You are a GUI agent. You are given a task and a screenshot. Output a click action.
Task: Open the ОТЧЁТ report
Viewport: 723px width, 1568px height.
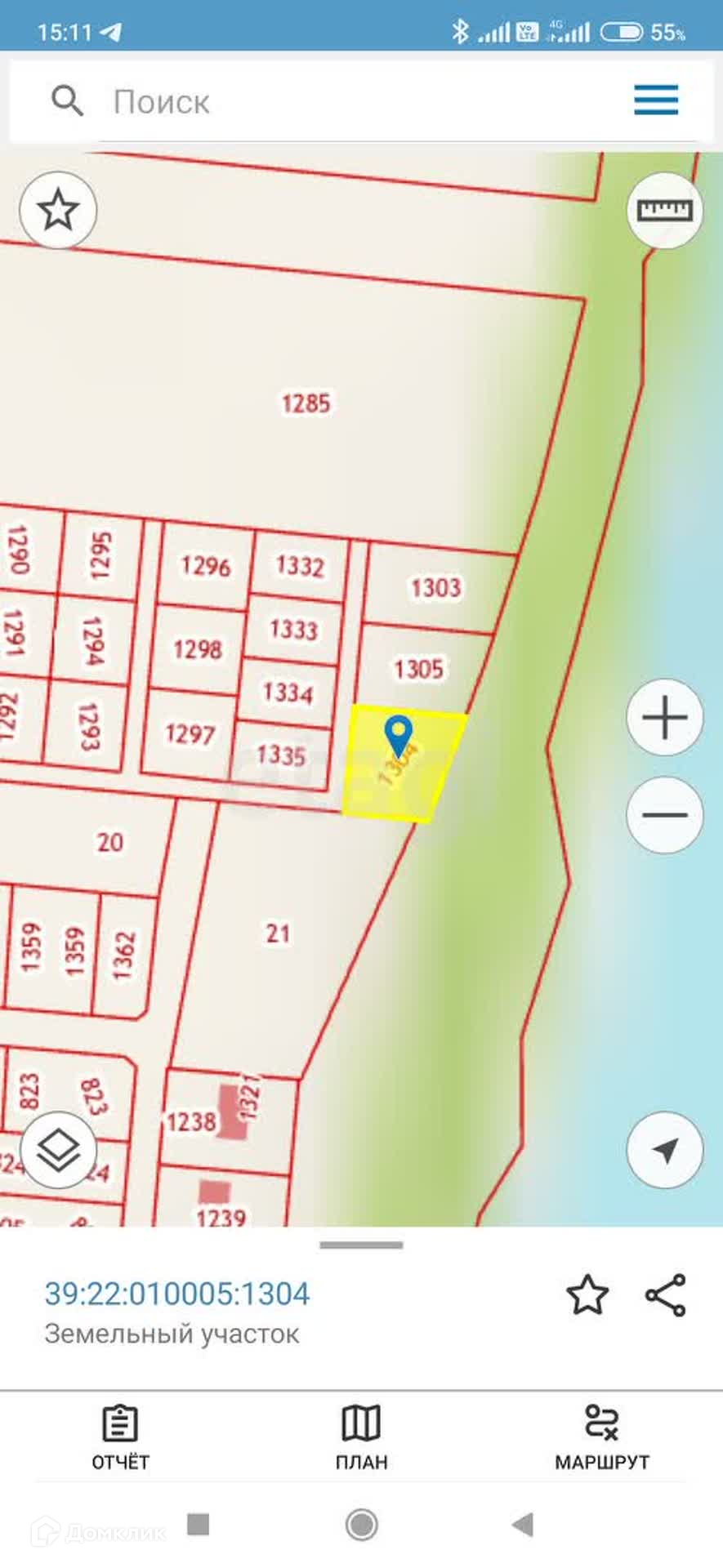pyautogui.click(x=120, y=1438)
